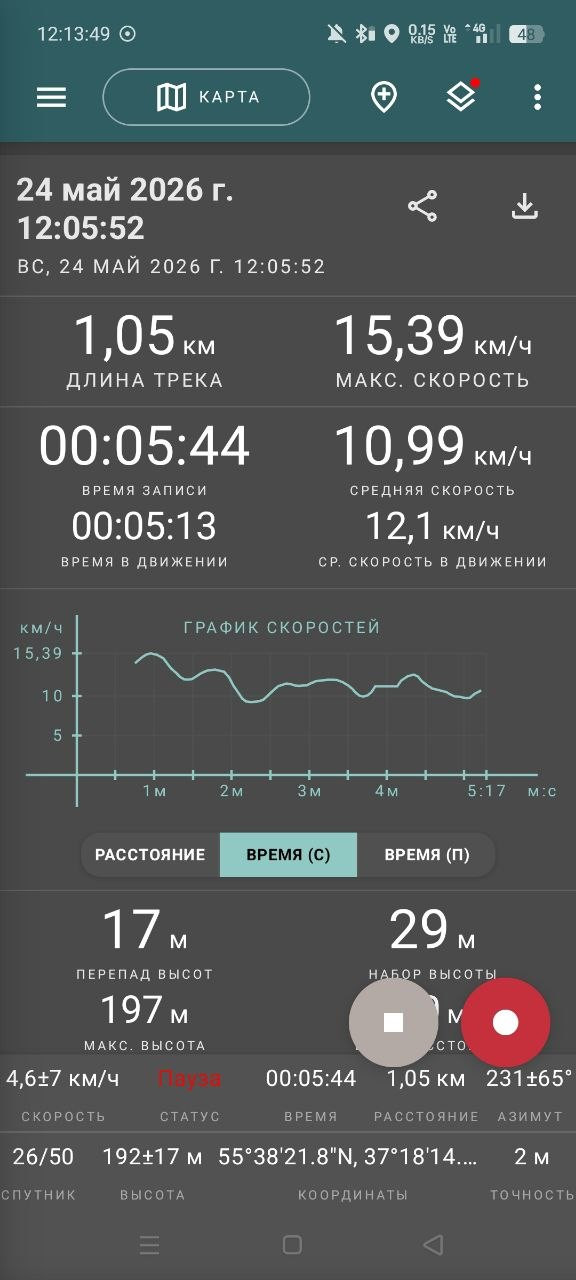Open the three-dot overflow menu
Viewport: 576px width, 1280px height.
[x=537, y=97]
